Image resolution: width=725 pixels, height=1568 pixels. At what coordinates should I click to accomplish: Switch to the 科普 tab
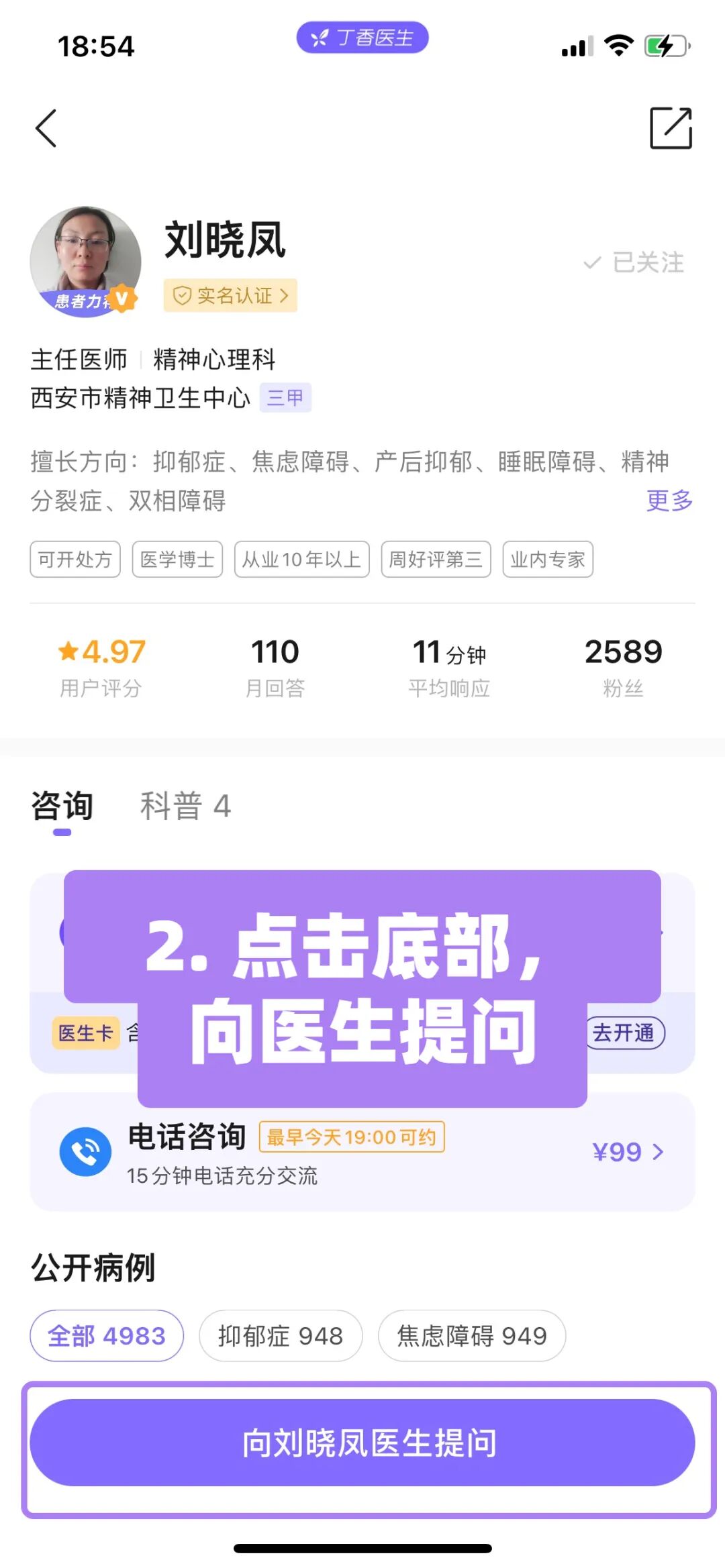click(185, 806)
